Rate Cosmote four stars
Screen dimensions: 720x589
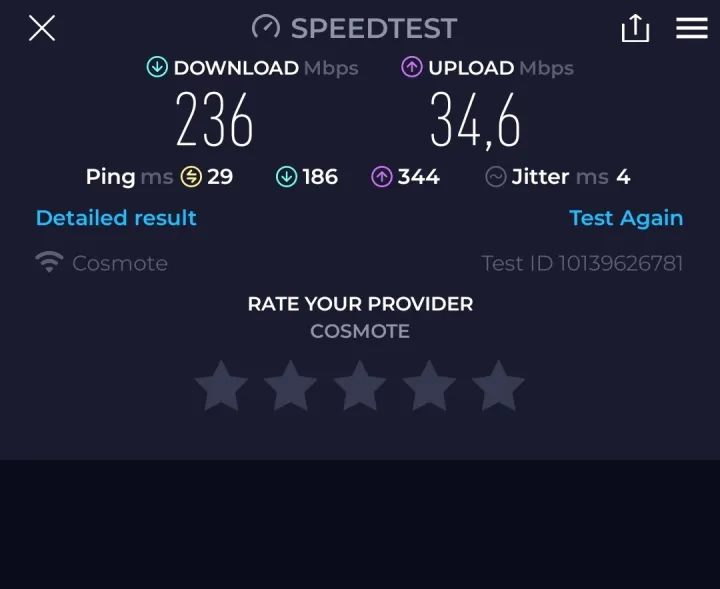coord(429,386)
